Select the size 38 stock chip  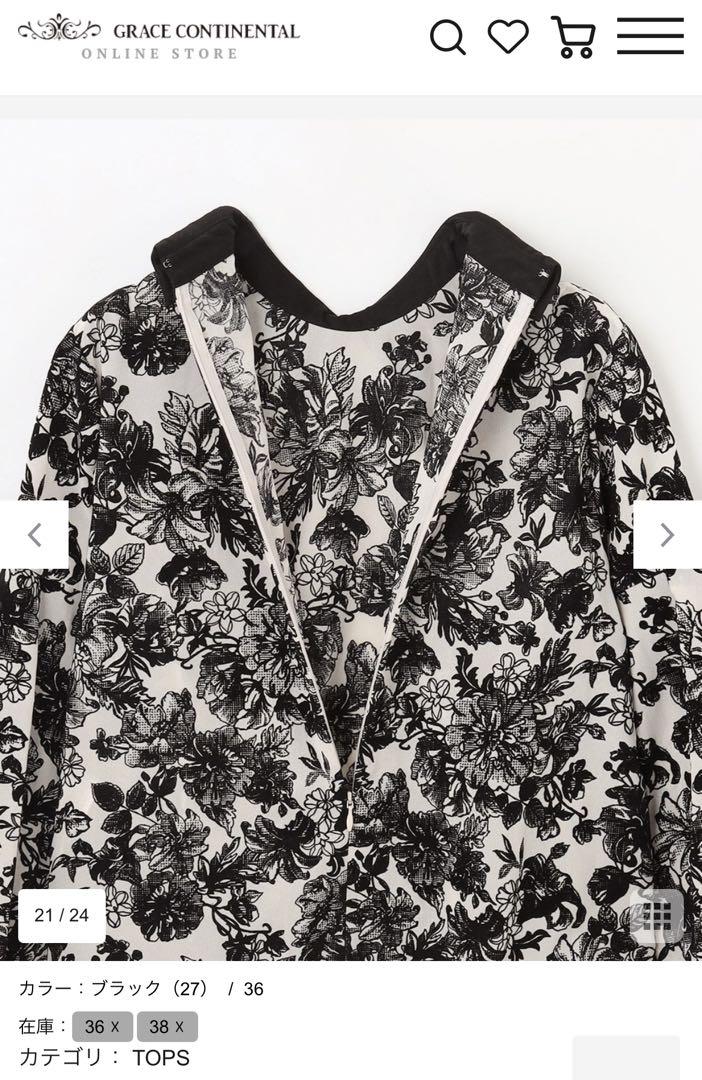pos(167,1026)
